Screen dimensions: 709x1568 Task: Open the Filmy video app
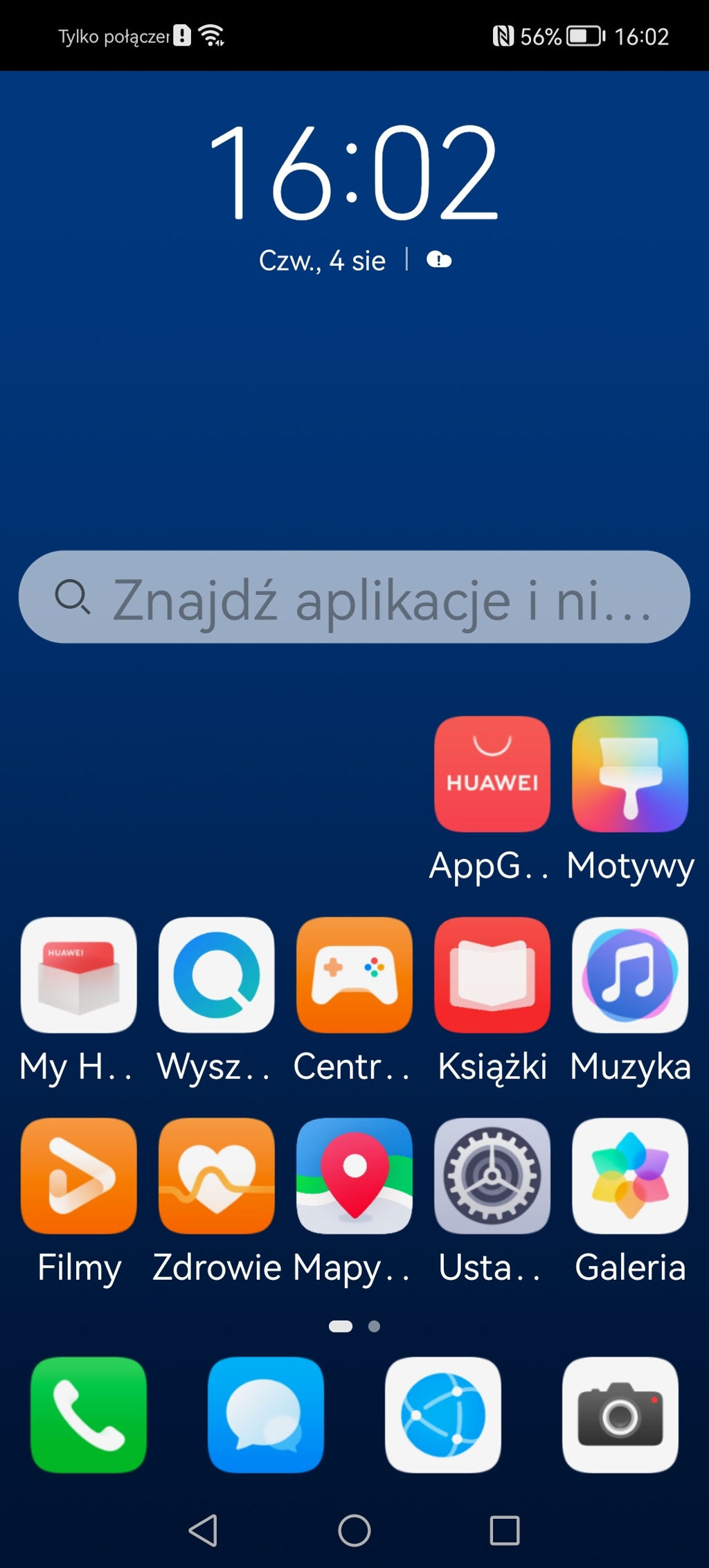(79, 1175)
